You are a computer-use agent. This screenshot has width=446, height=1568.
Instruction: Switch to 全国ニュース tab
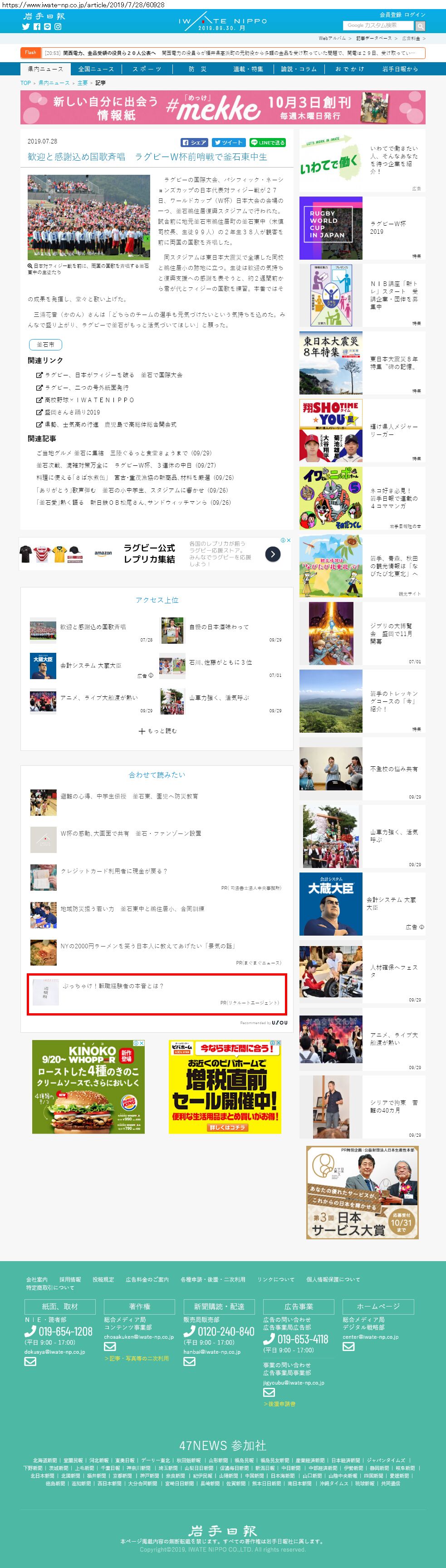96,69
